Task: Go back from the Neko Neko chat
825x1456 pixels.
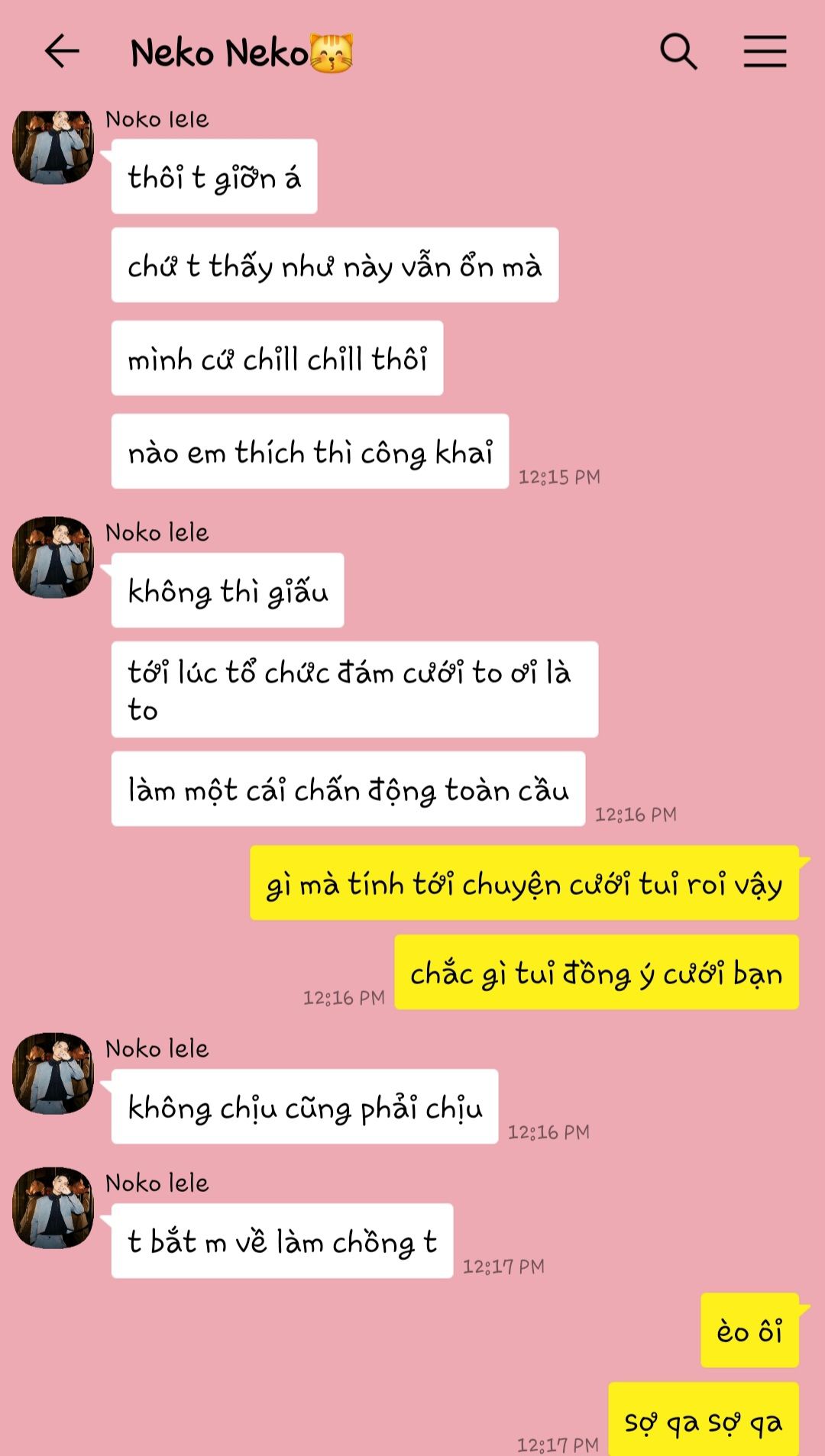Action: [x=62, y=52]
